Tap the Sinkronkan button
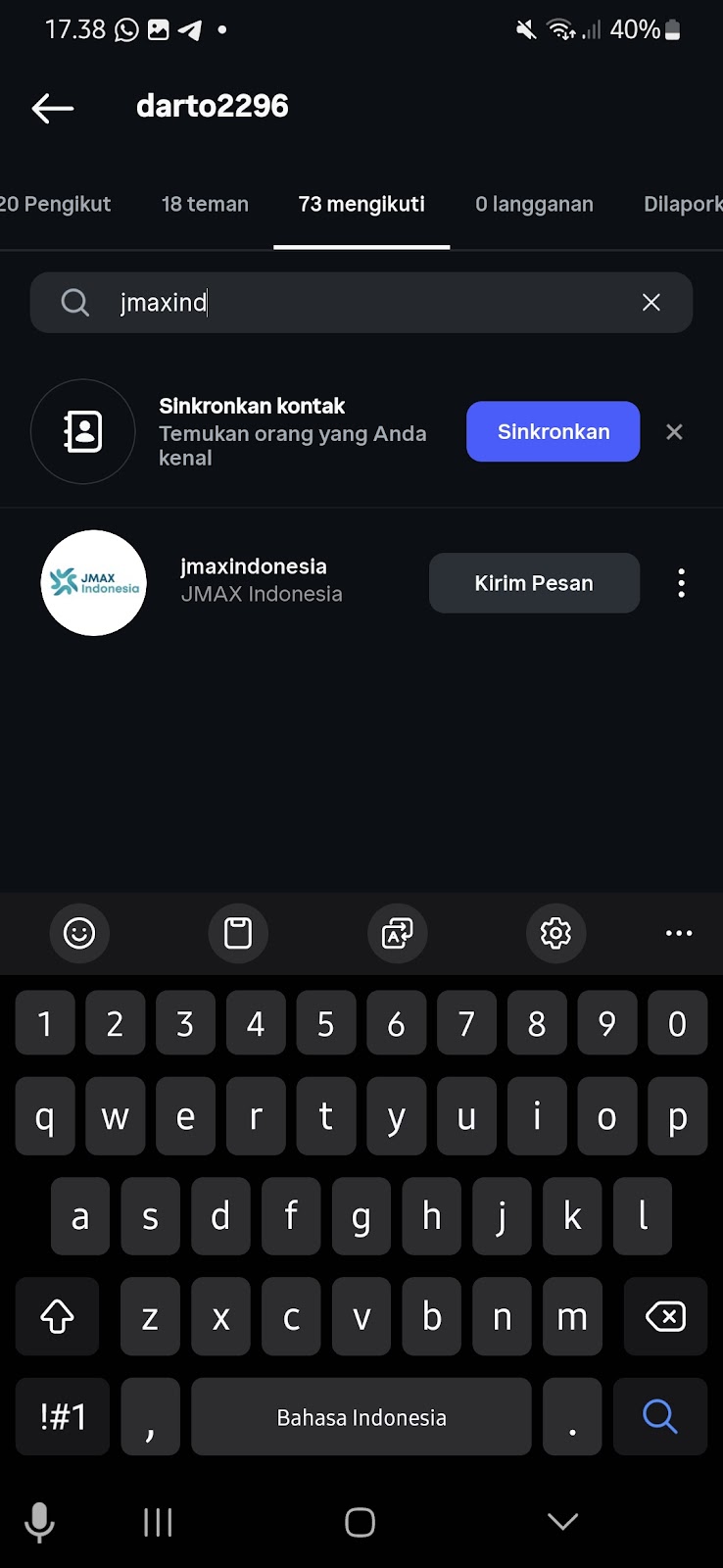Viewport: 723px width, 1568px height. [553, 432]
